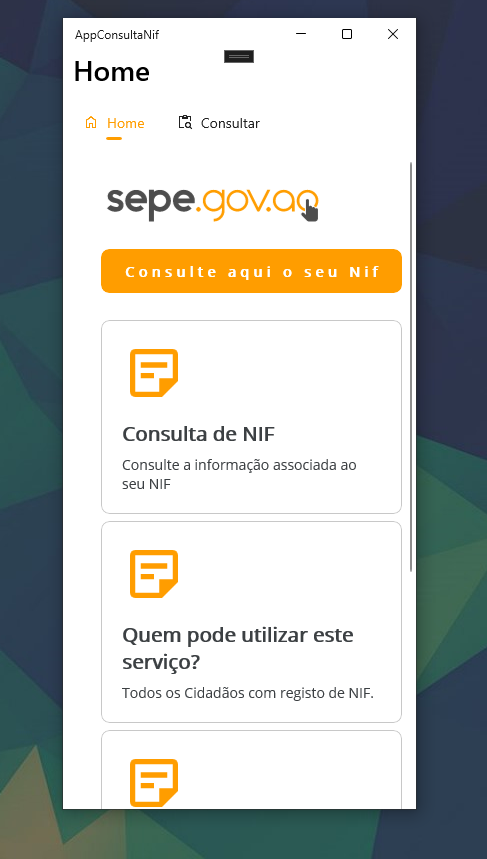Open the Consulta de NIF card
This screenshot has height=859, width=487.
251,417
